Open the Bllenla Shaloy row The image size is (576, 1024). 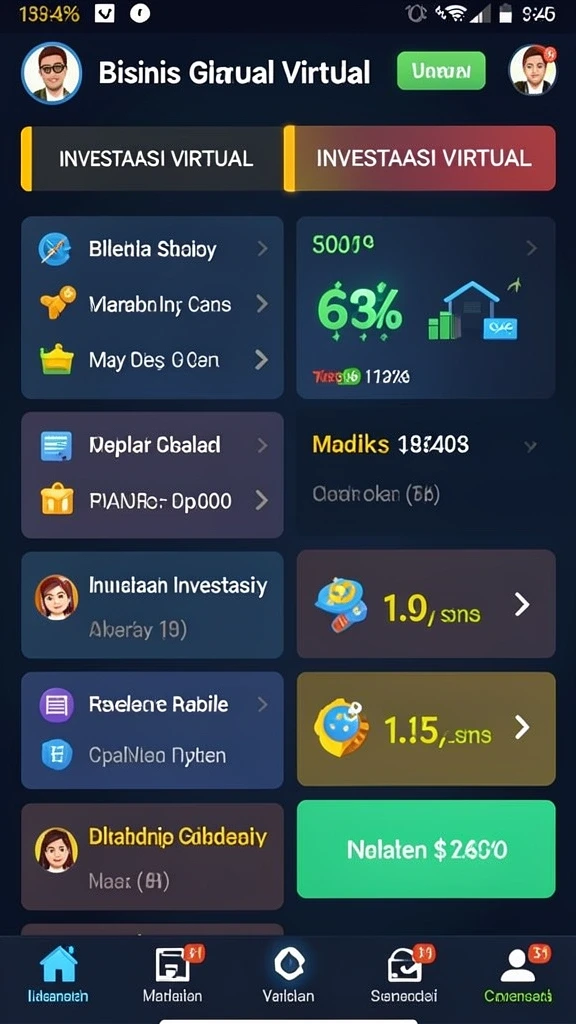pos(153,249)
